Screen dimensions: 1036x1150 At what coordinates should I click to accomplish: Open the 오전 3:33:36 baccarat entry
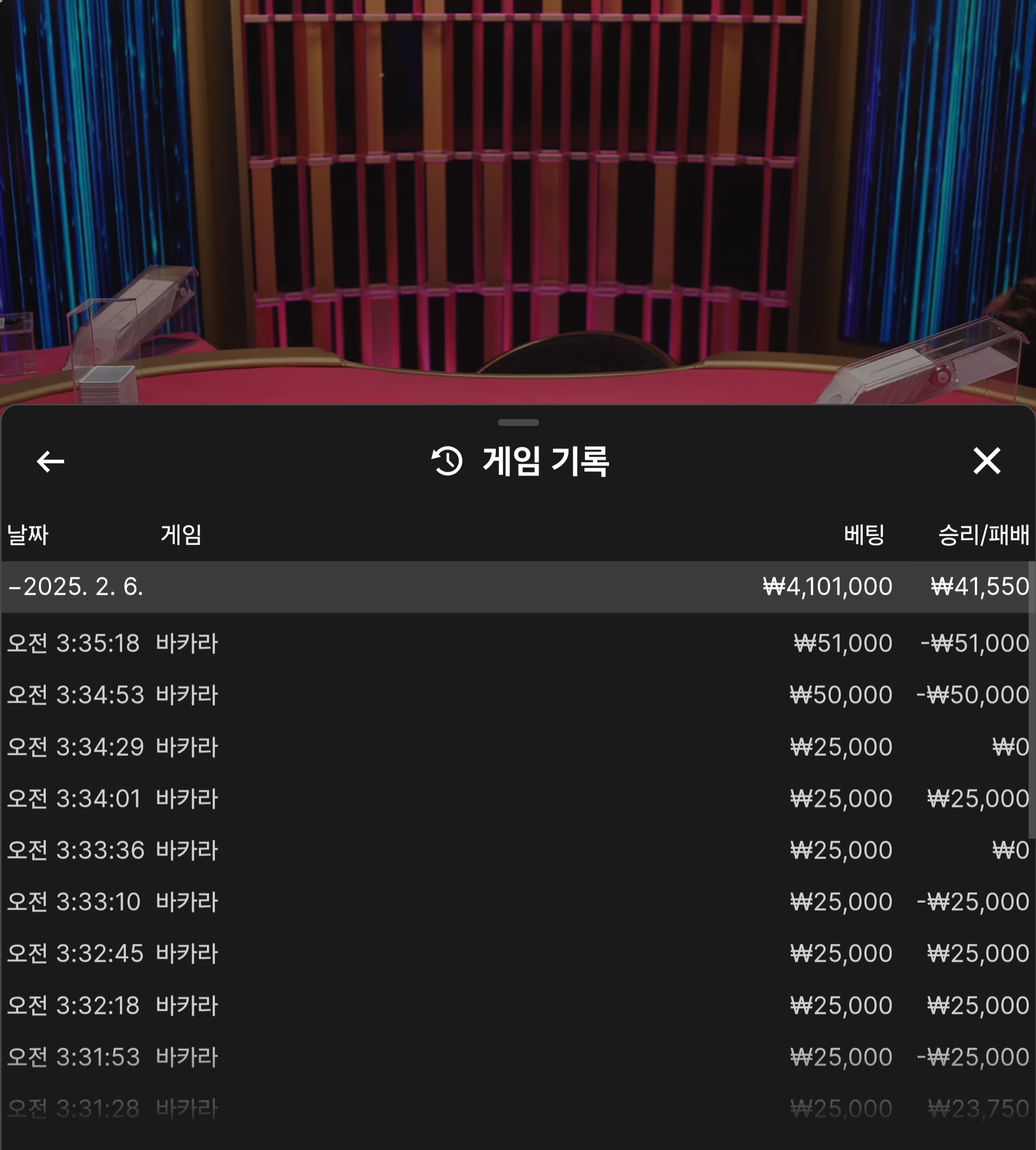pyautogui.click(x=517, y=850)
